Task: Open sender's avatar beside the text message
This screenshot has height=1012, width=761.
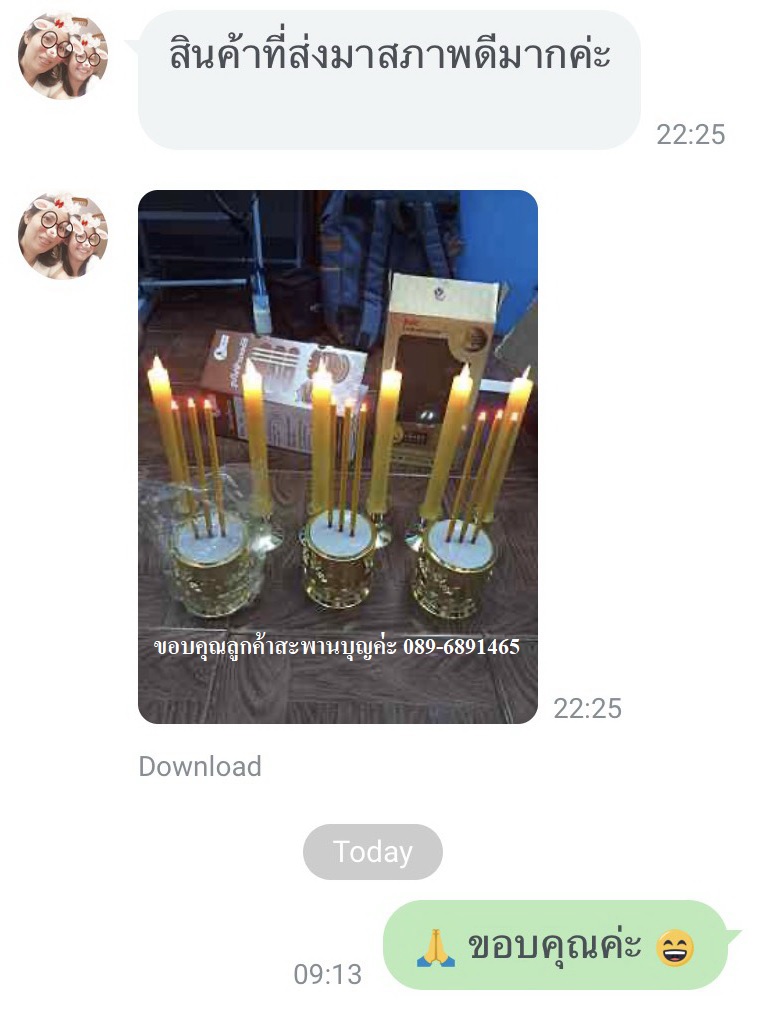Action: [63, 56]
